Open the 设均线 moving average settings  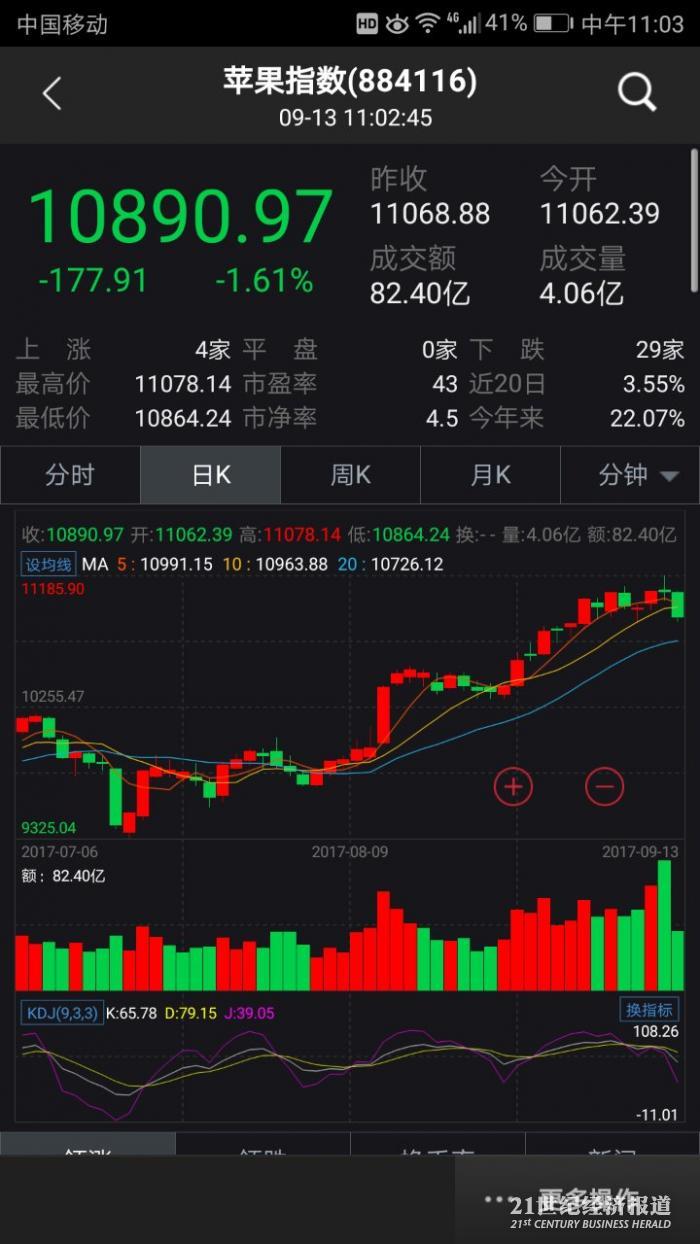[48, 564]
